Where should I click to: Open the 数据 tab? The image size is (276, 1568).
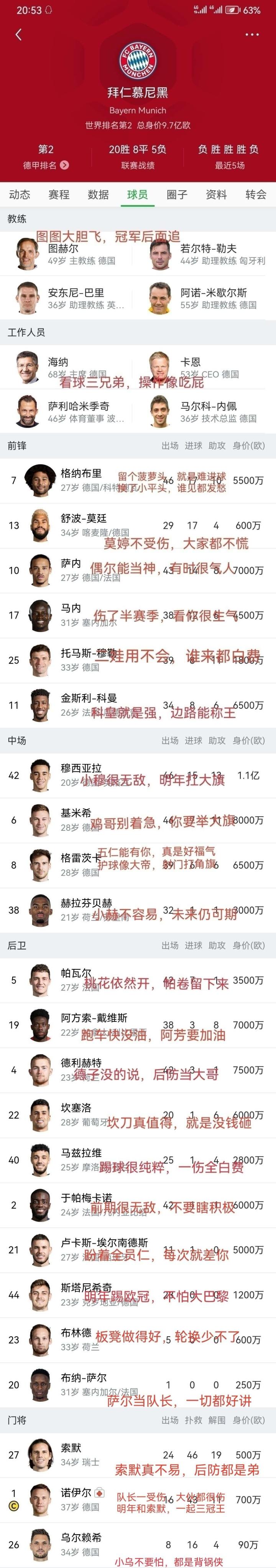[x=98, y=195]
